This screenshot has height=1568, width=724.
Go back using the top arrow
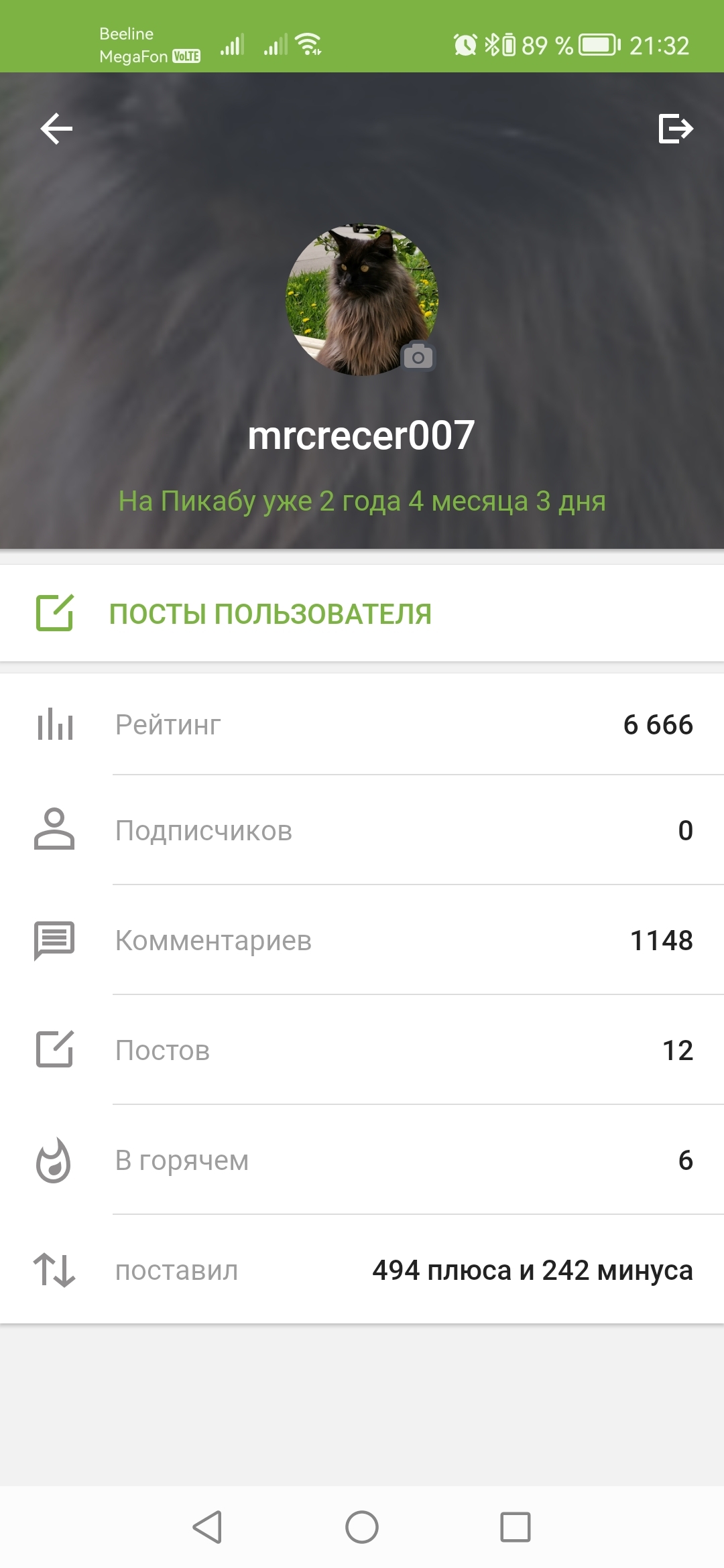tap(56, 129)
